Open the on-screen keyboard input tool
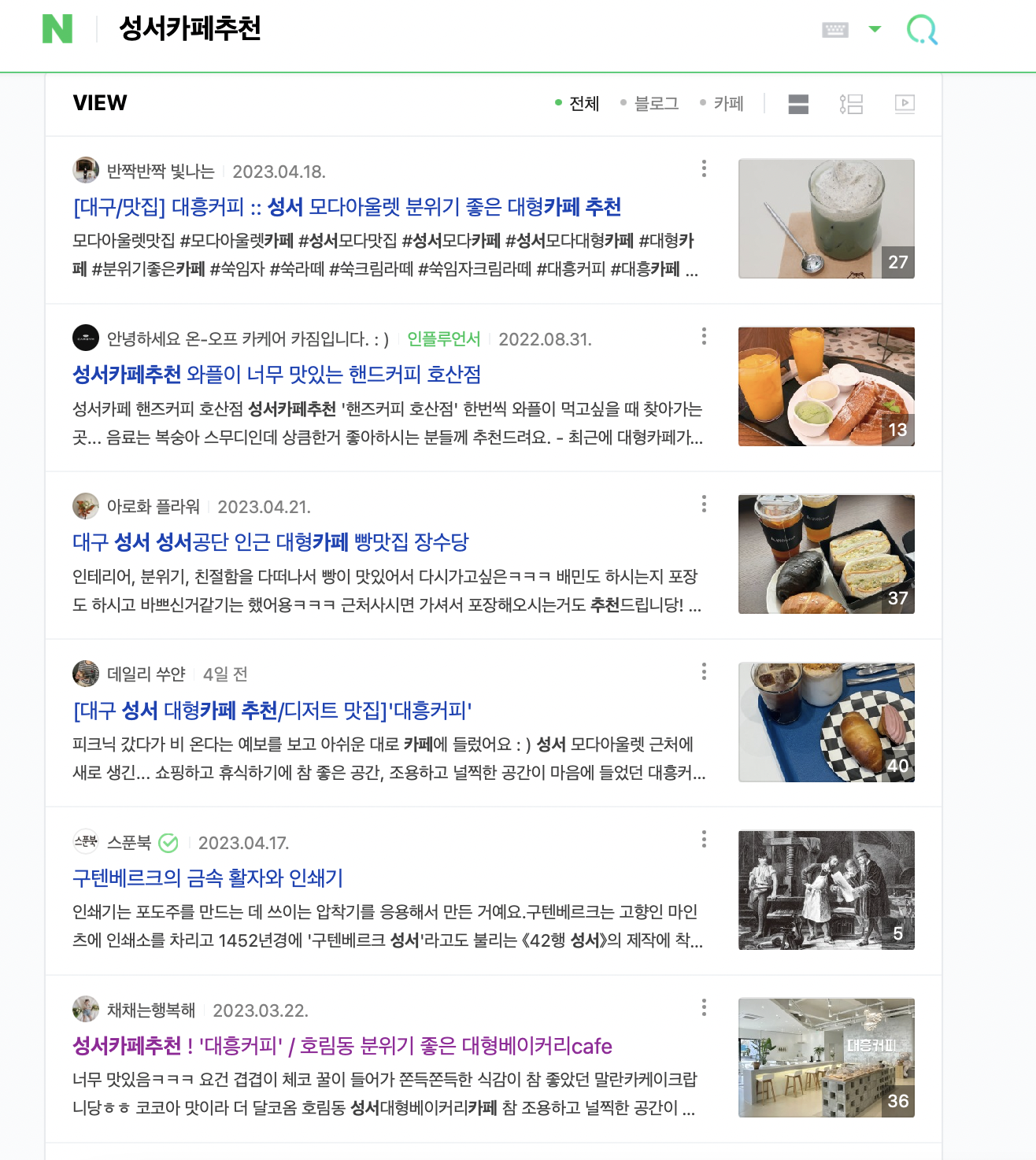 (x=834, y=30)
